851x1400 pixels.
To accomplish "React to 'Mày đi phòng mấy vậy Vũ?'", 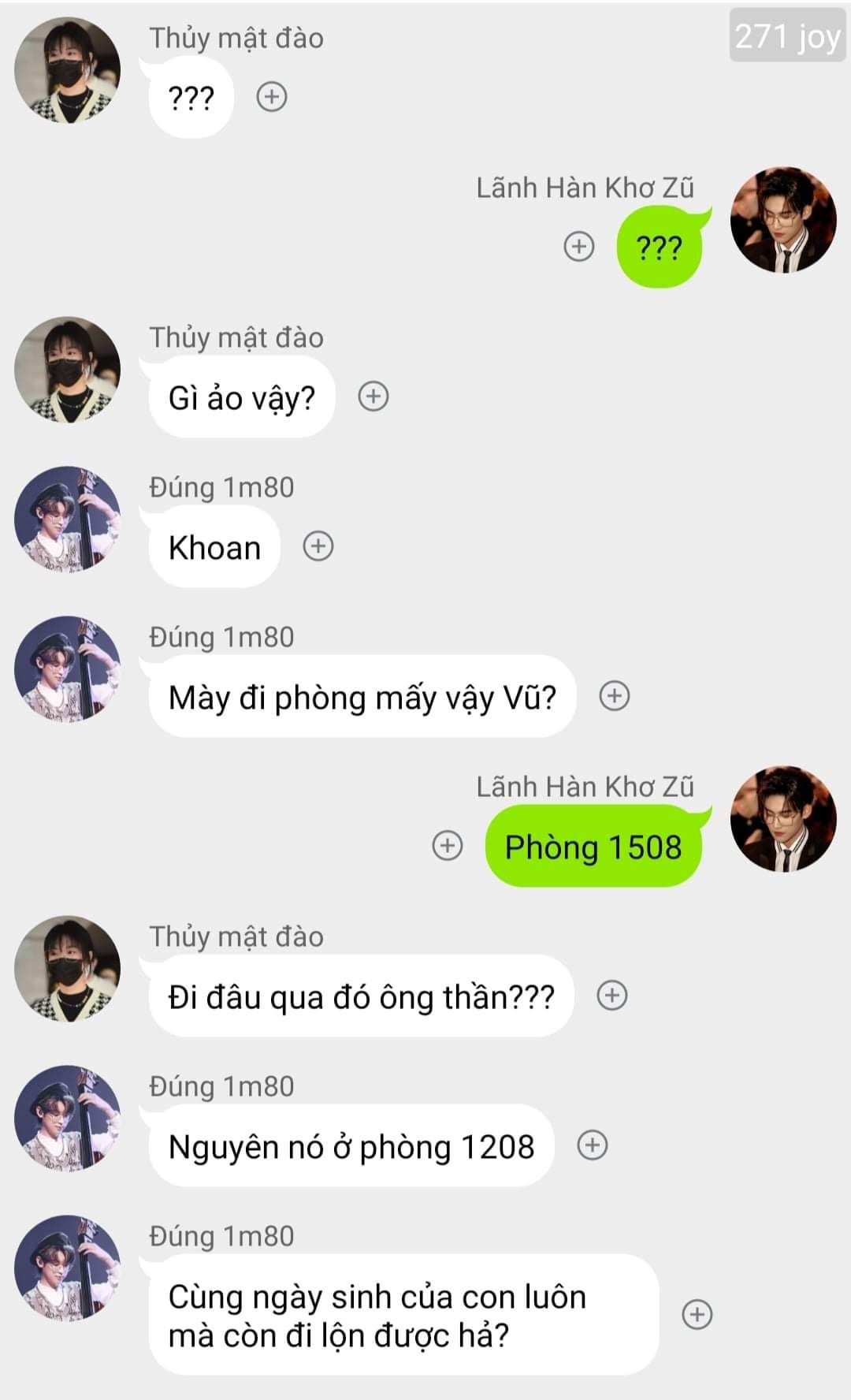I will (615, 696).
